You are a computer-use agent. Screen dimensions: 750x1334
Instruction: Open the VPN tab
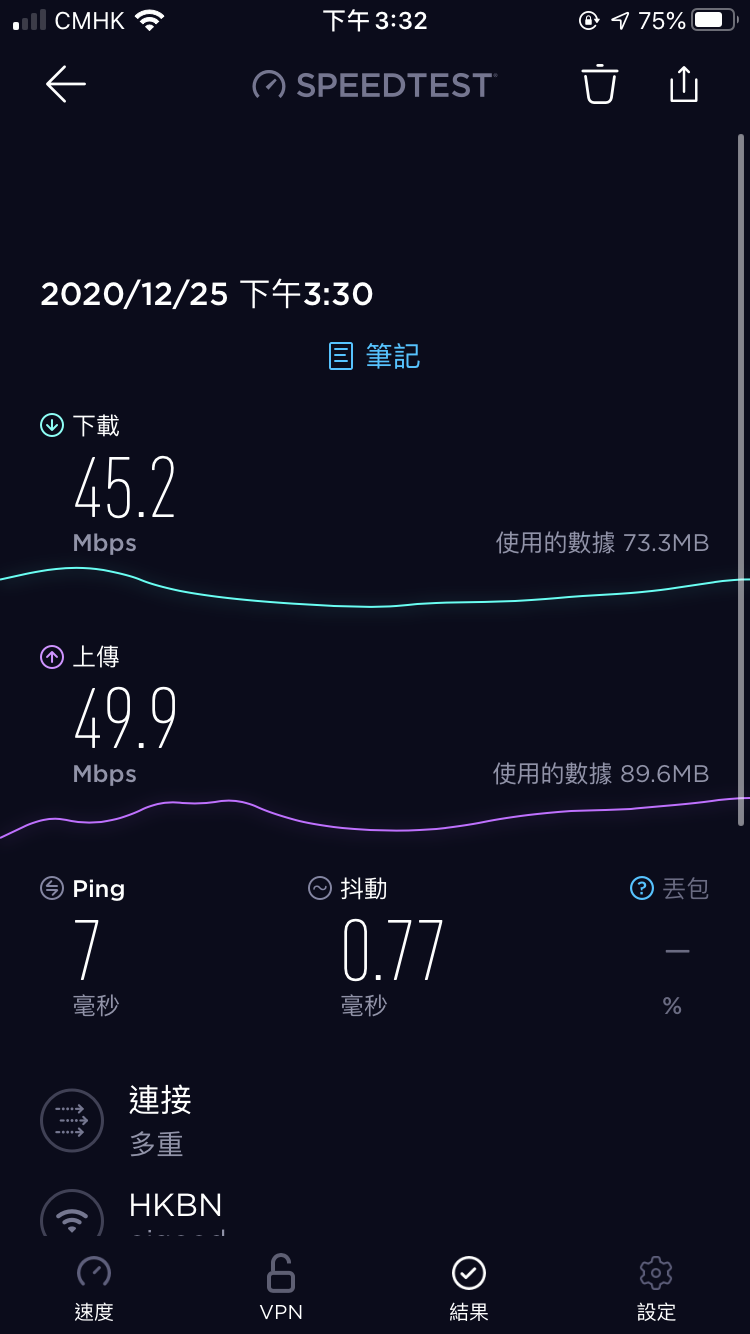point(281,1289)
